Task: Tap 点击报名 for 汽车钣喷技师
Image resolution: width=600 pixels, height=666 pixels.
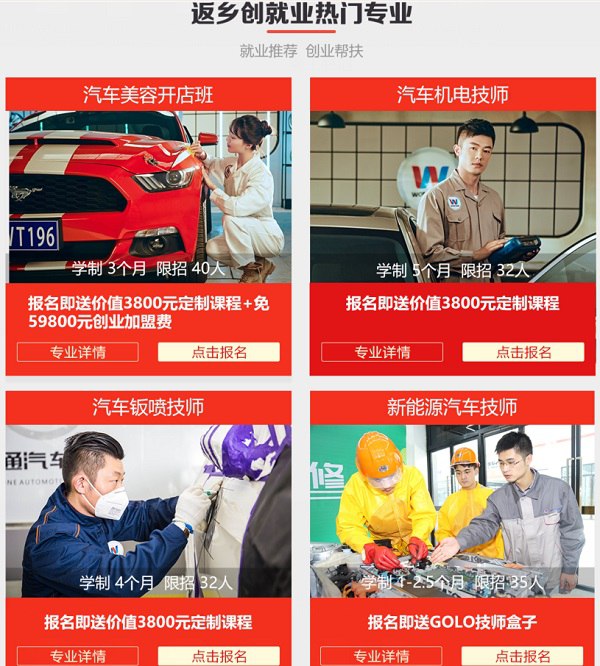Action: (218, 656)
